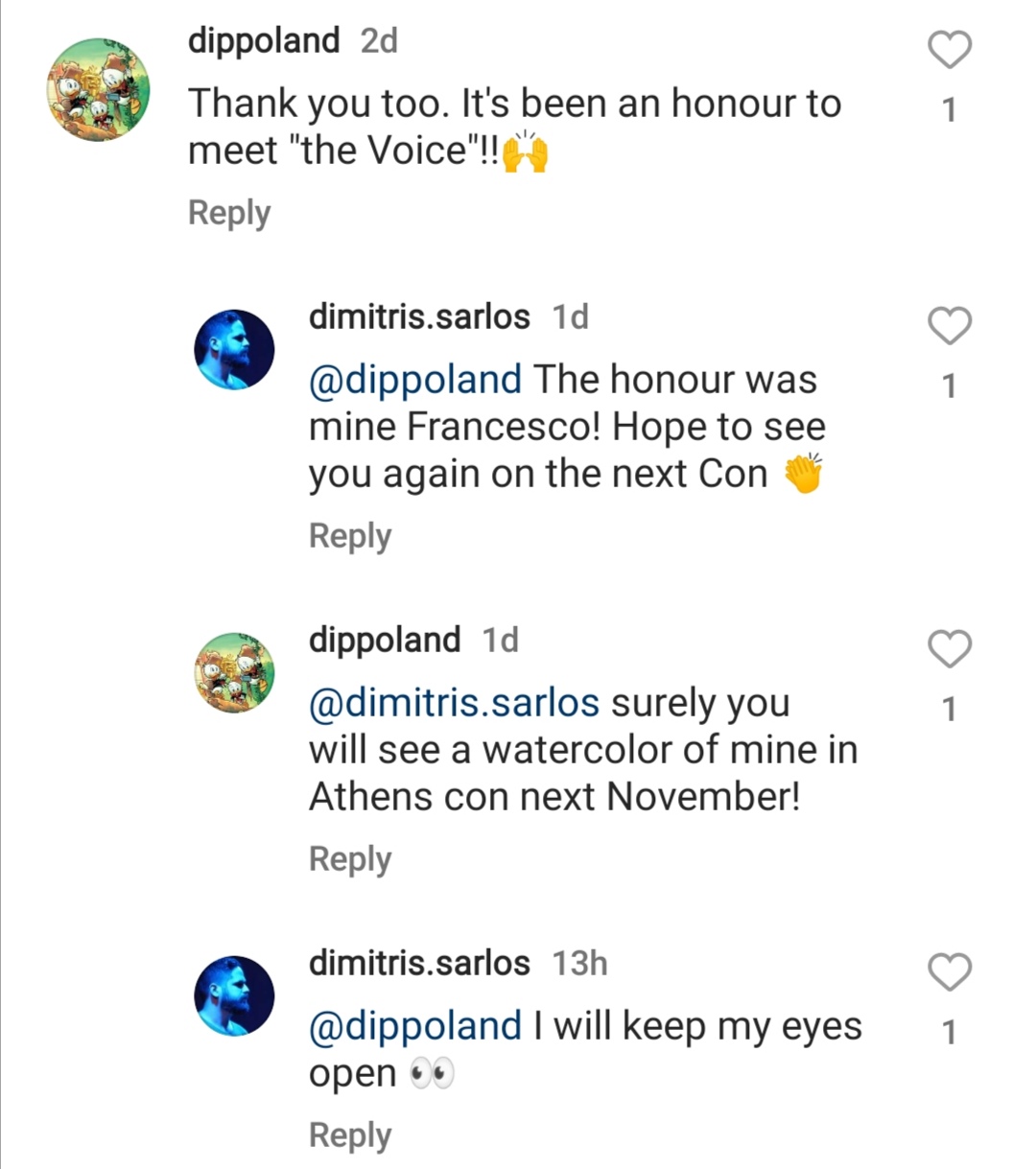Viewport: 1036px width, 1169px height.
Task: Like the "honour was mine Francesco" comment
Action: tap(950, 326)
